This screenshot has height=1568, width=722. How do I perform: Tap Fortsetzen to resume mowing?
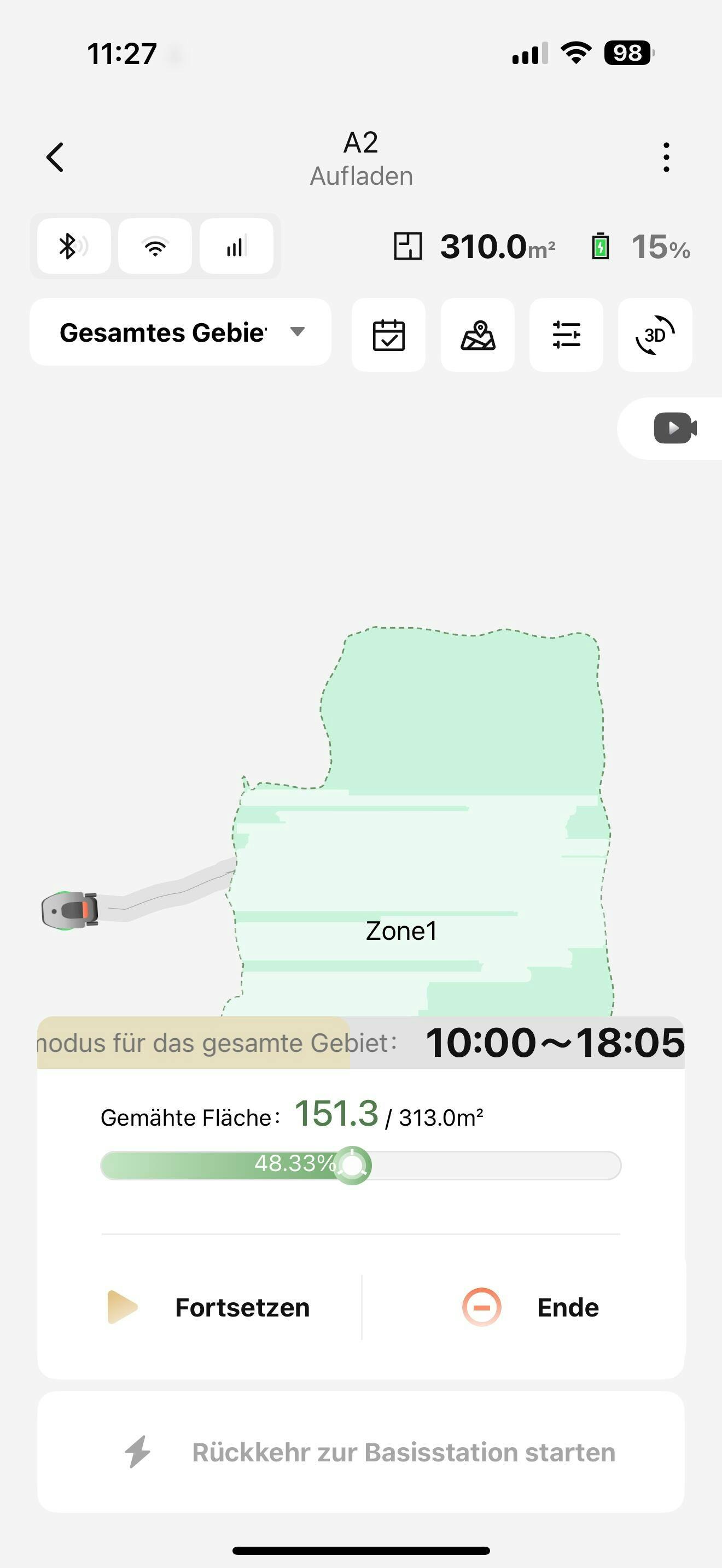click(210, 1307)
